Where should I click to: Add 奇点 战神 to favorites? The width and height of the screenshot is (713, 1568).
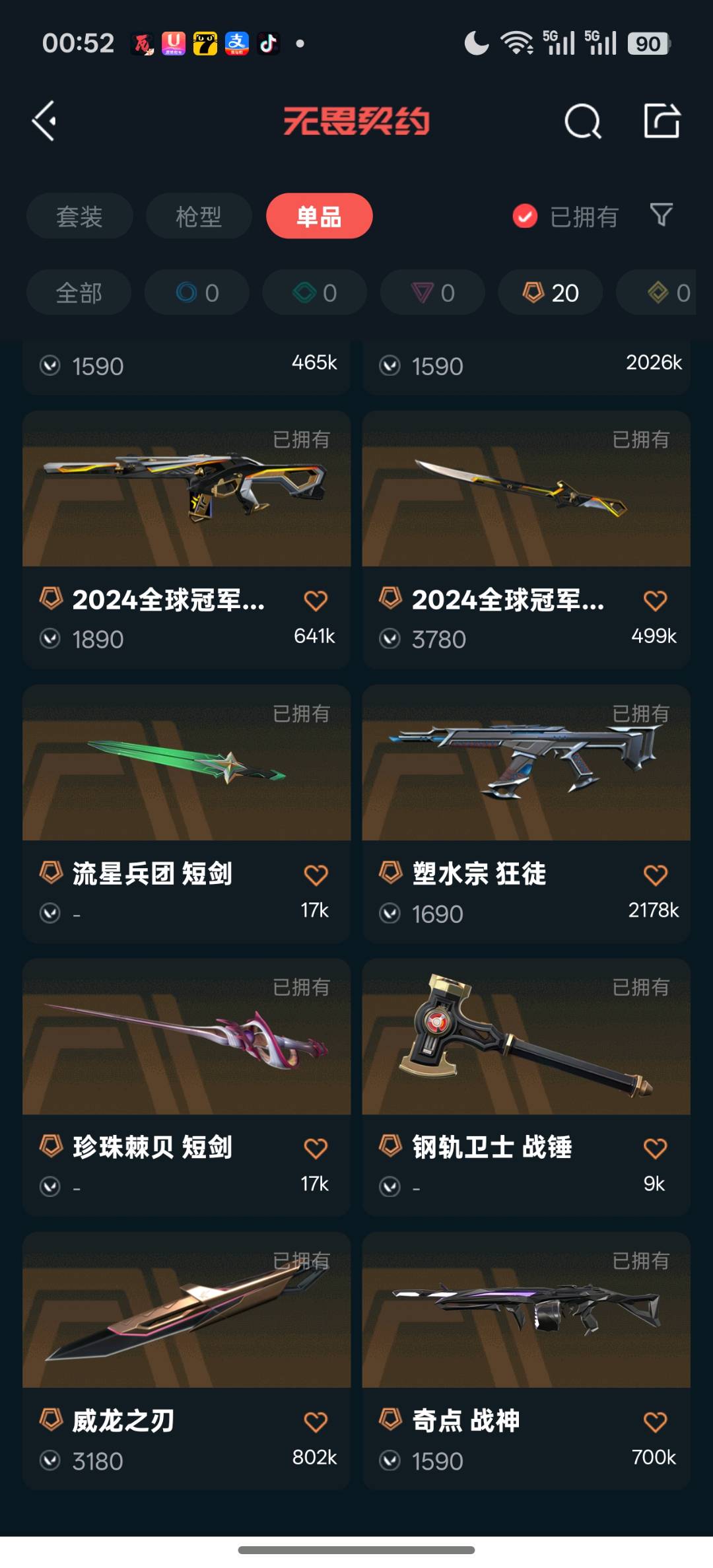point(655,1422)
